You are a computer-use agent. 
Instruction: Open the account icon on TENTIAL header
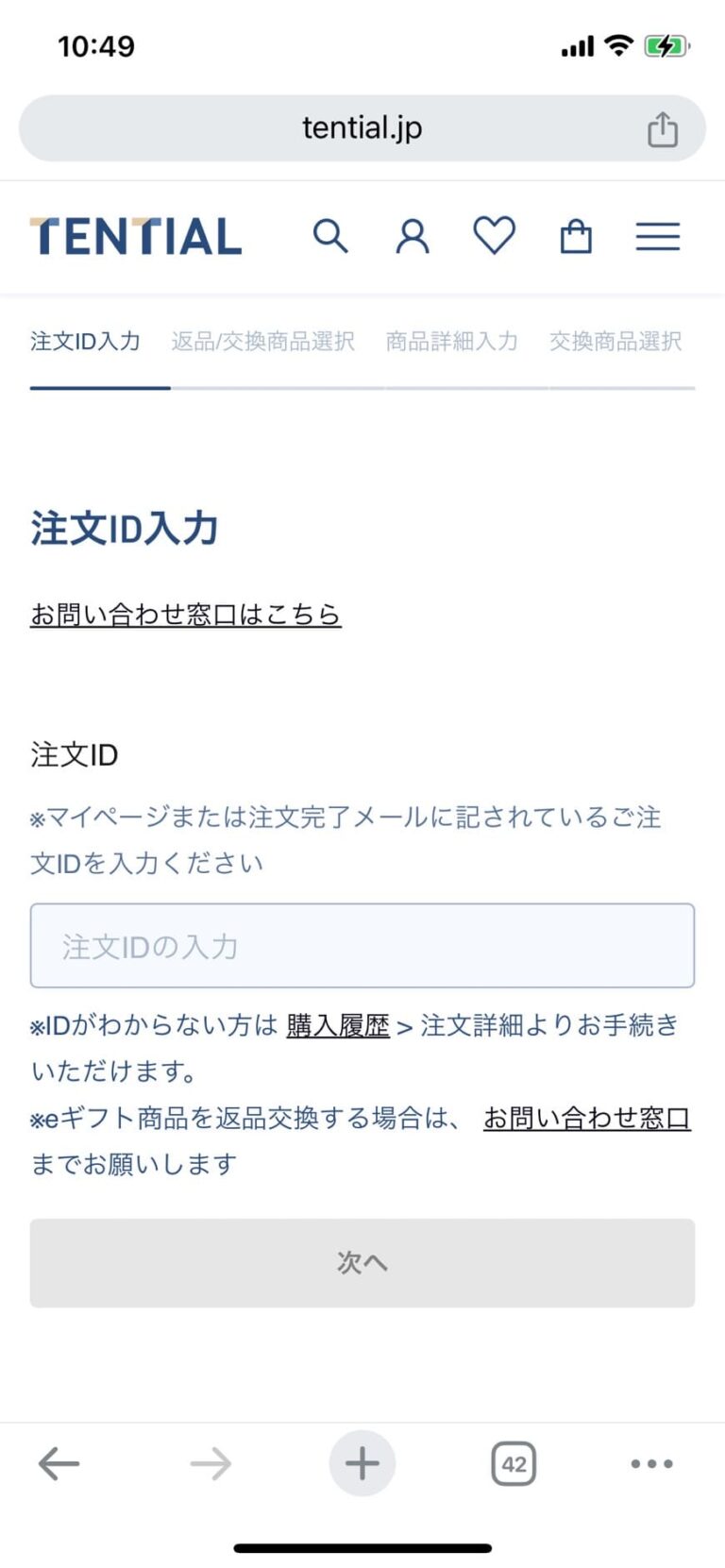pos(411,237)
